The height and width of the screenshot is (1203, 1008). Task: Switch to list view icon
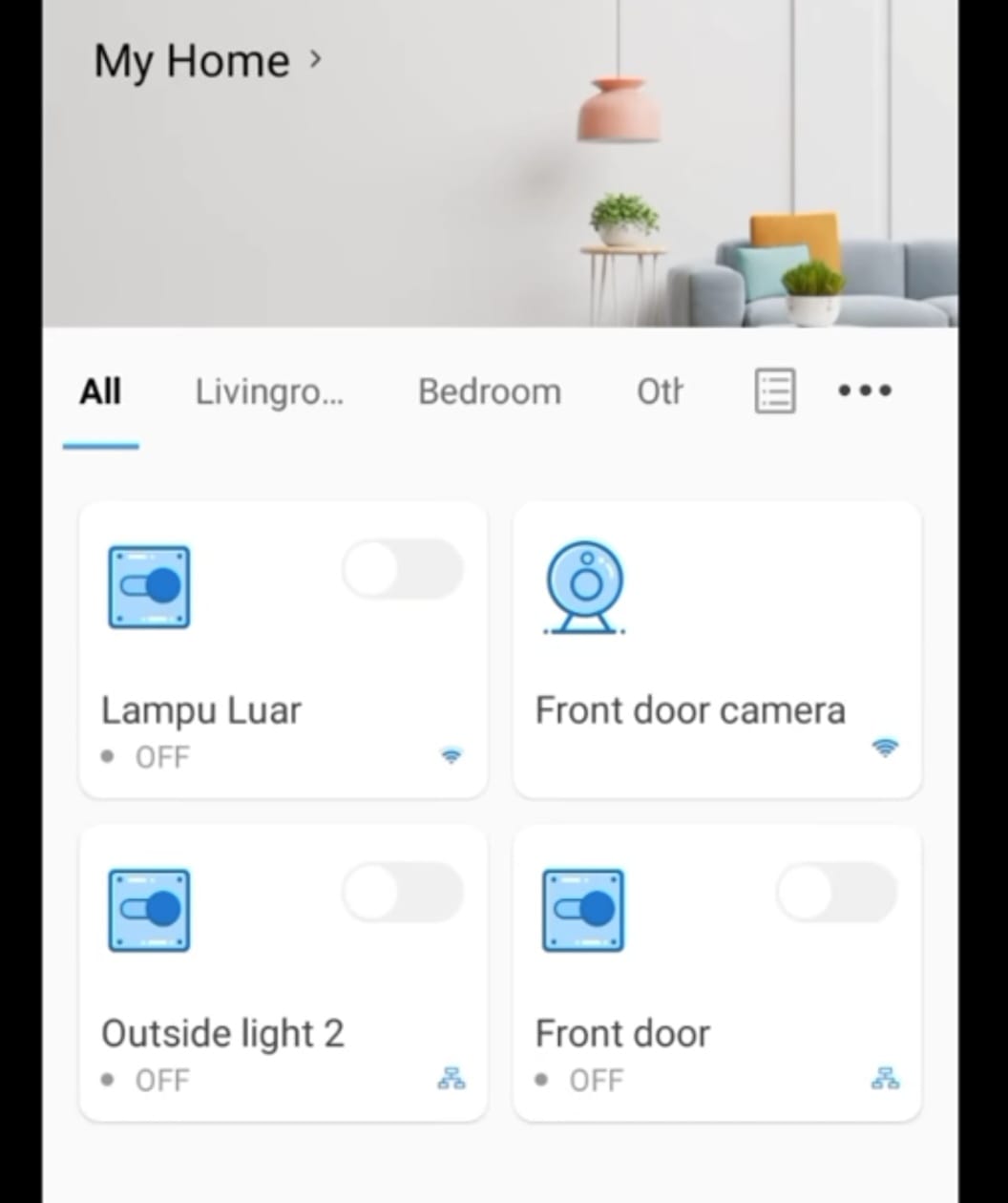pos(774,391)
